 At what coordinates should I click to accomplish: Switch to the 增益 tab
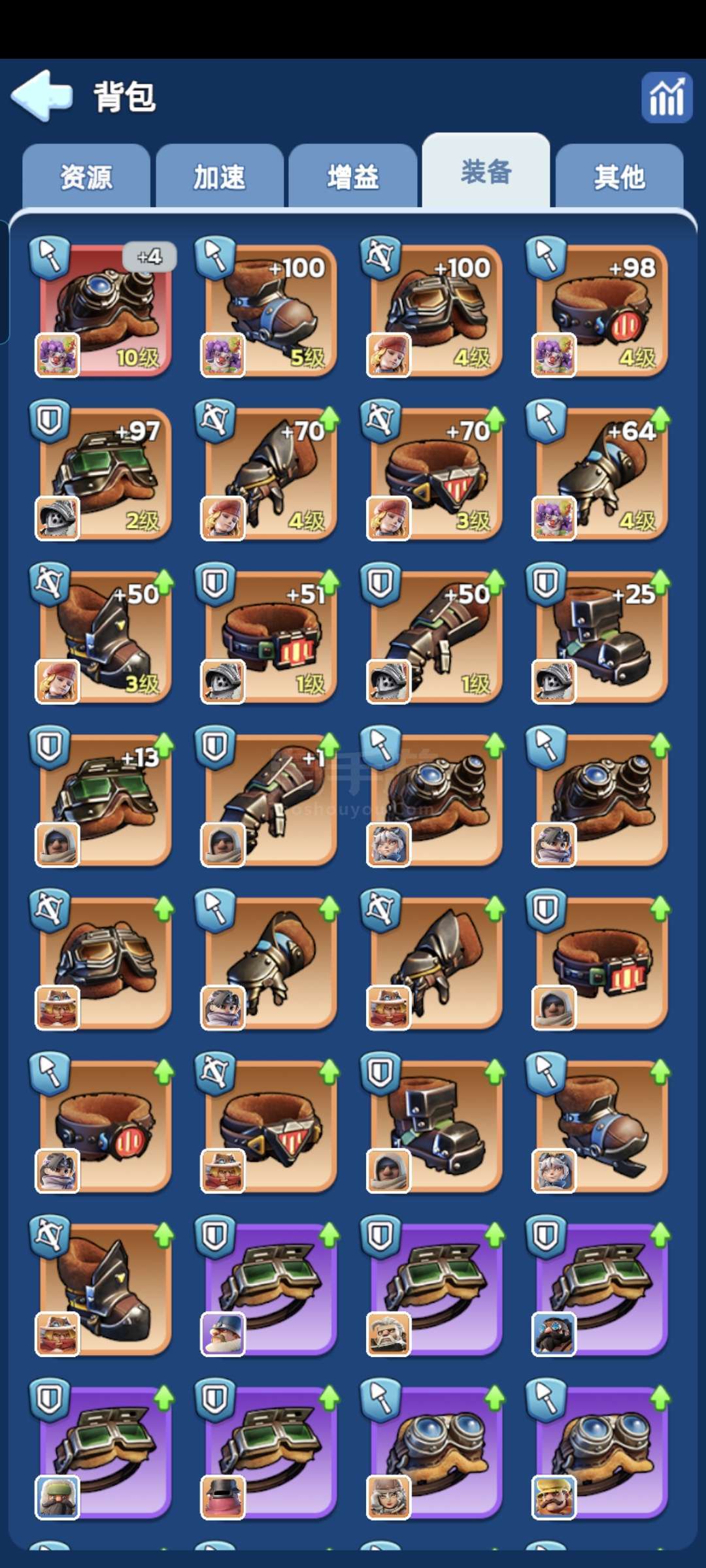pyautogui.click(x=353, y=176)
